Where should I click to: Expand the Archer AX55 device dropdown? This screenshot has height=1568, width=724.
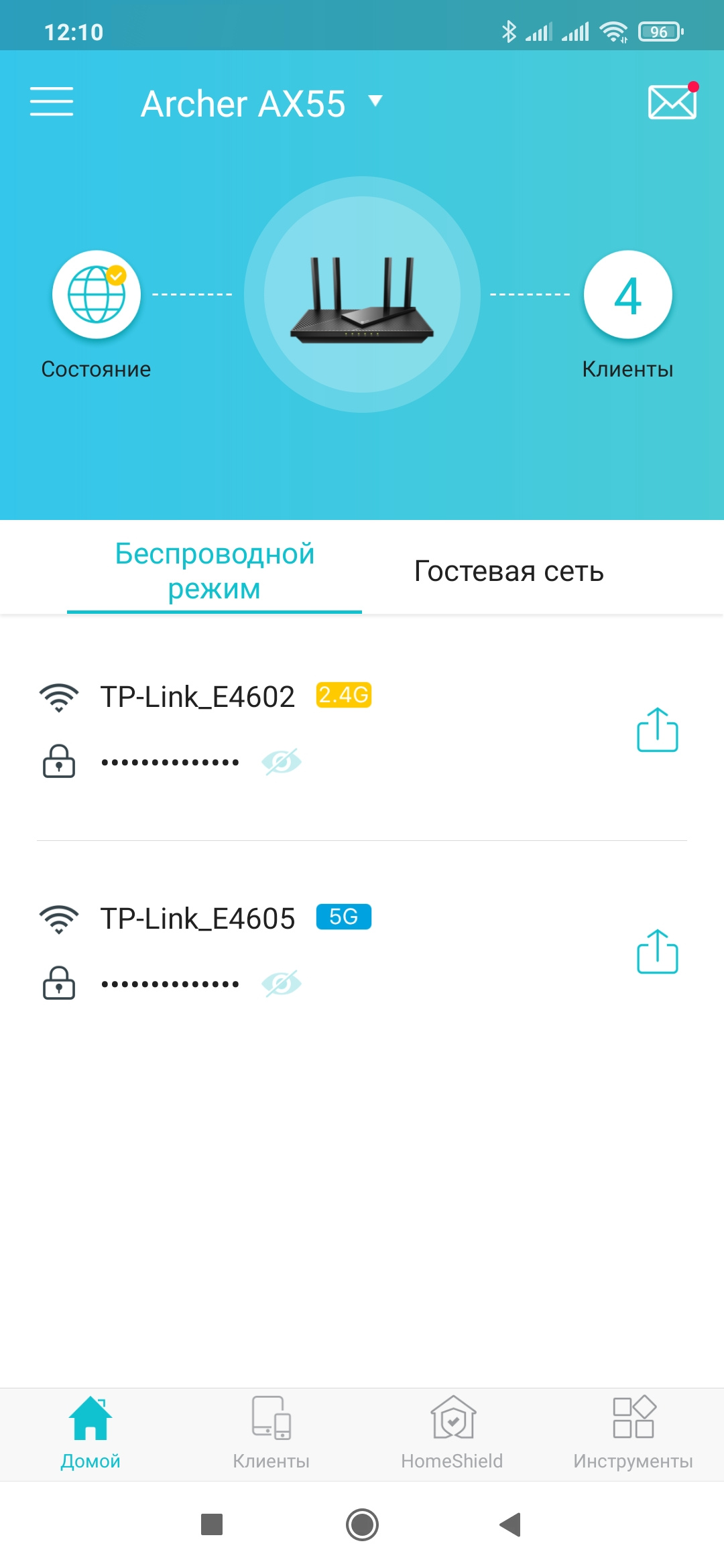pos(375,101)
